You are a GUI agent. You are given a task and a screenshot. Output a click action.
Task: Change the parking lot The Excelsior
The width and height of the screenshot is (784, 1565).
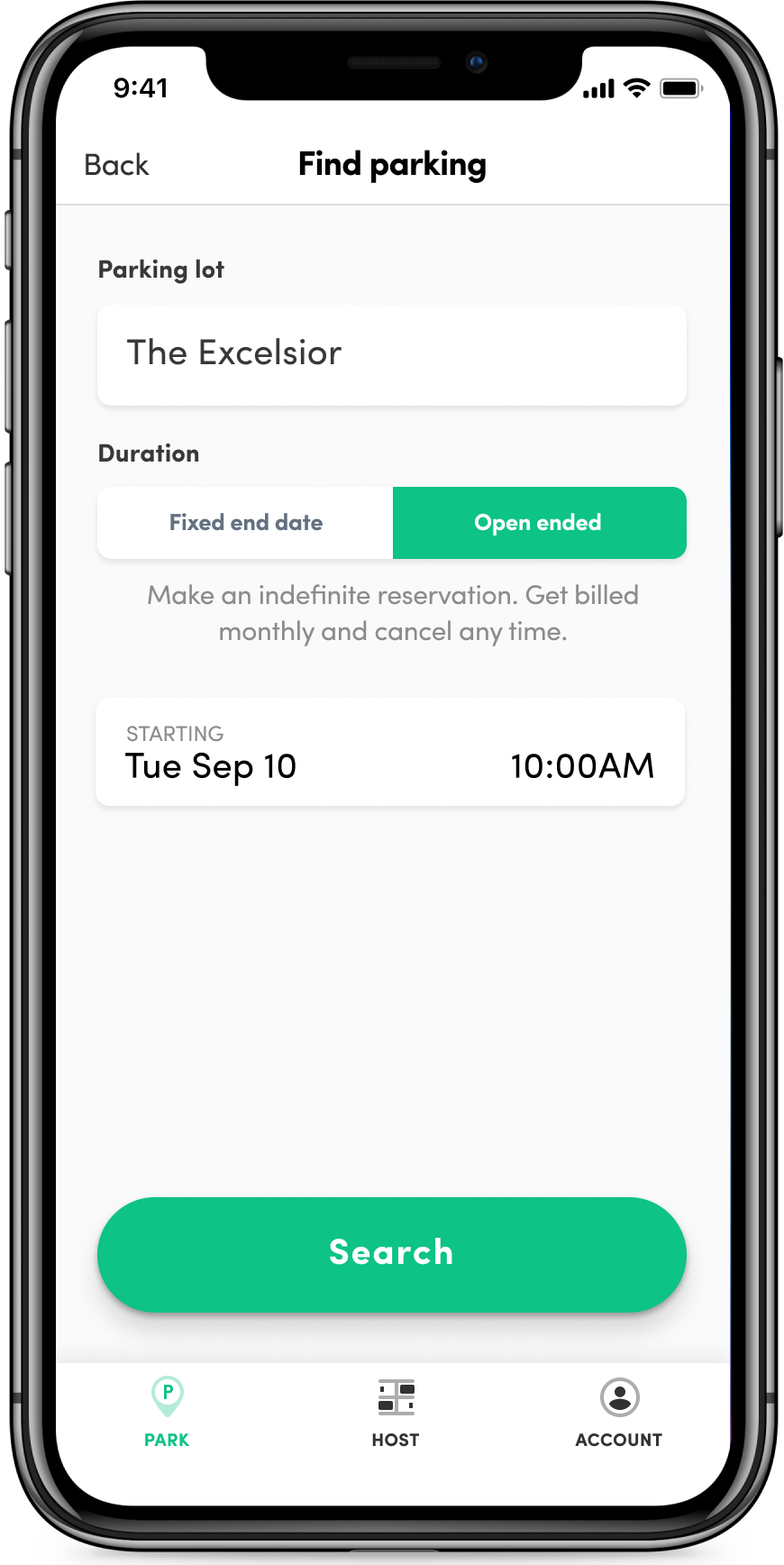(391, 354)
